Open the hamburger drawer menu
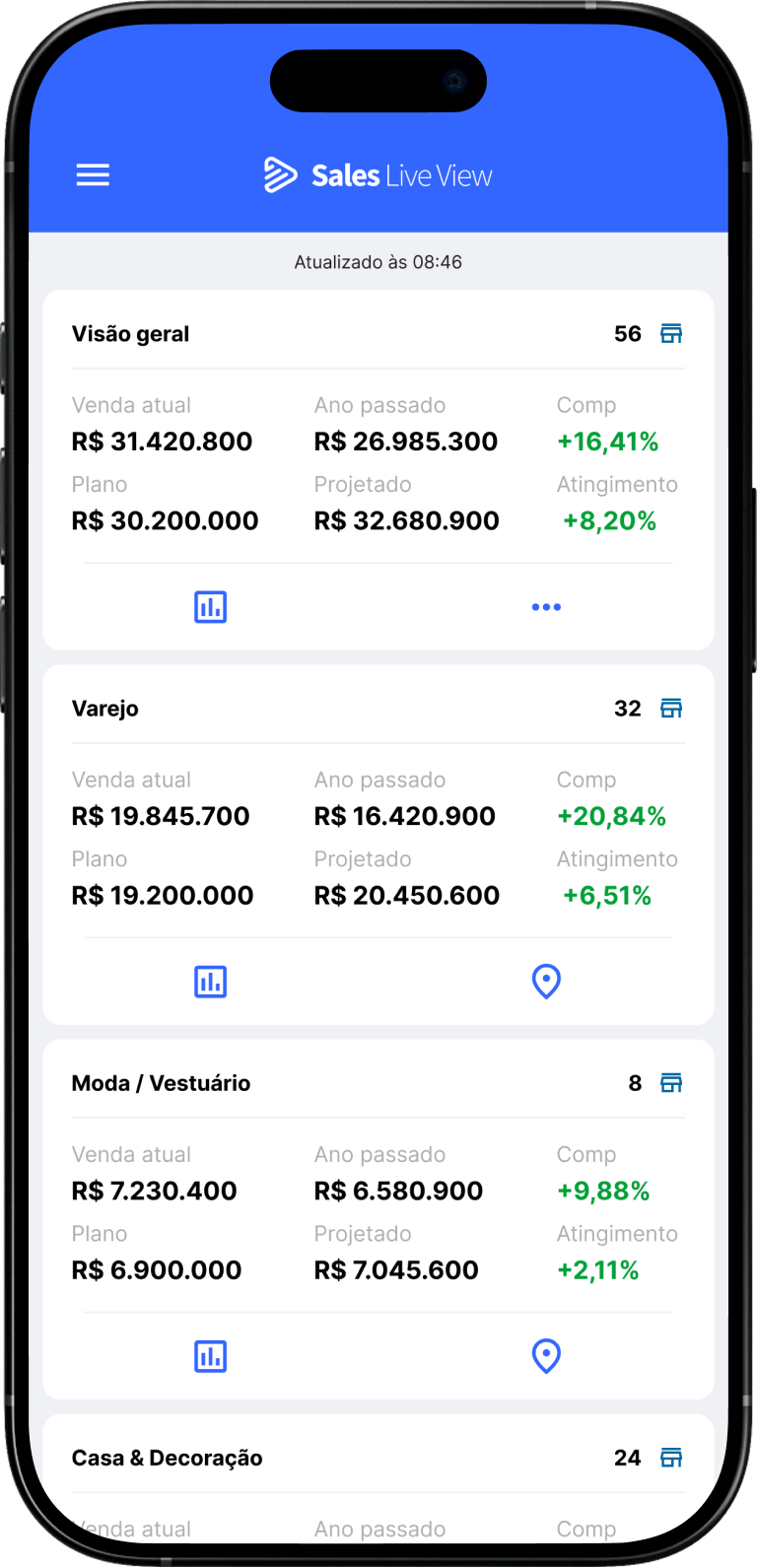 click(93, 175)
